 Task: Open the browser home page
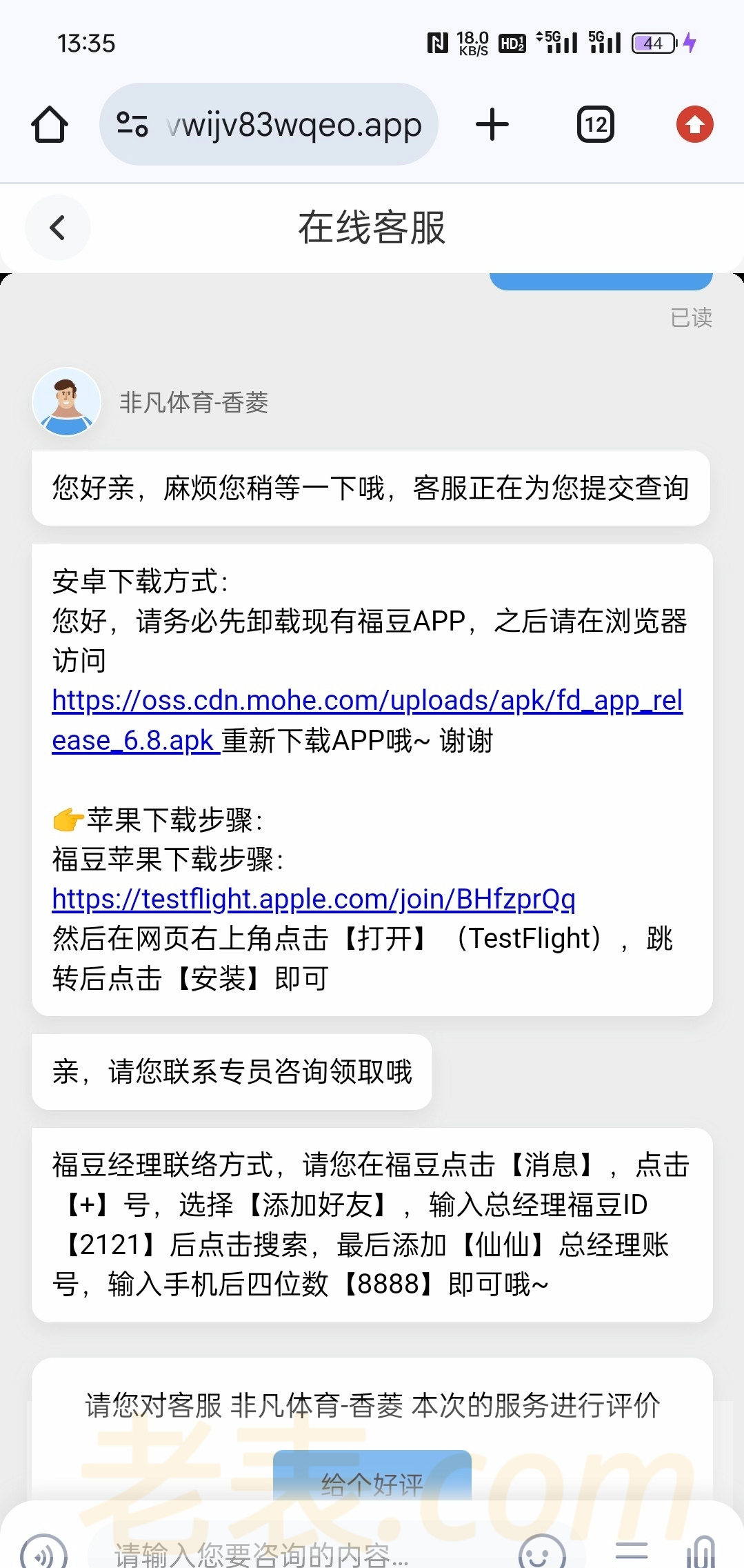point(50,125)
